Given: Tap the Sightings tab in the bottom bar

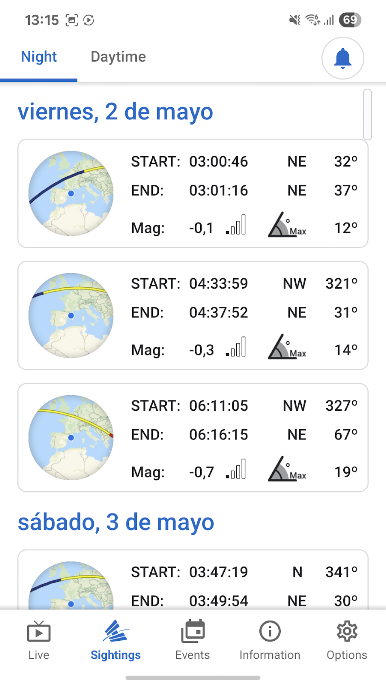Looking at the screenshot, I should pos(116,640).
